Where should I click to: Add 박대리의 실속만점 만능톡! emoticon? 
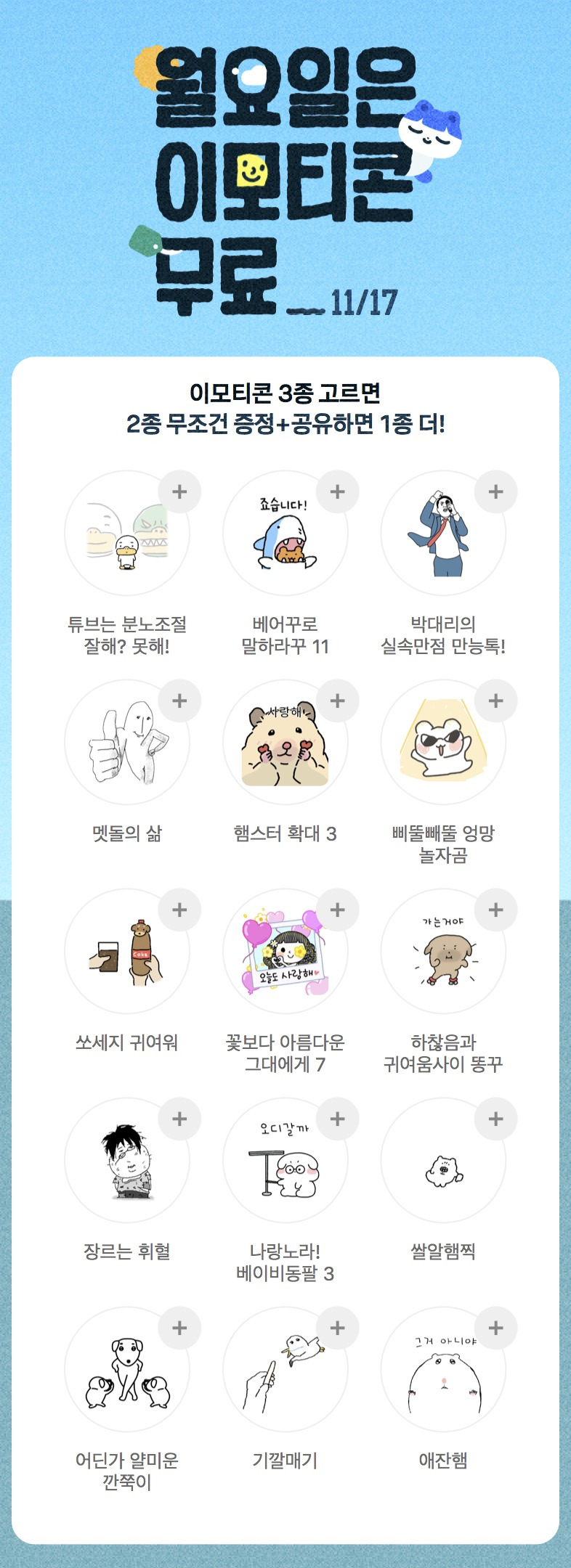pyautogui.click(x=495, y=492)
